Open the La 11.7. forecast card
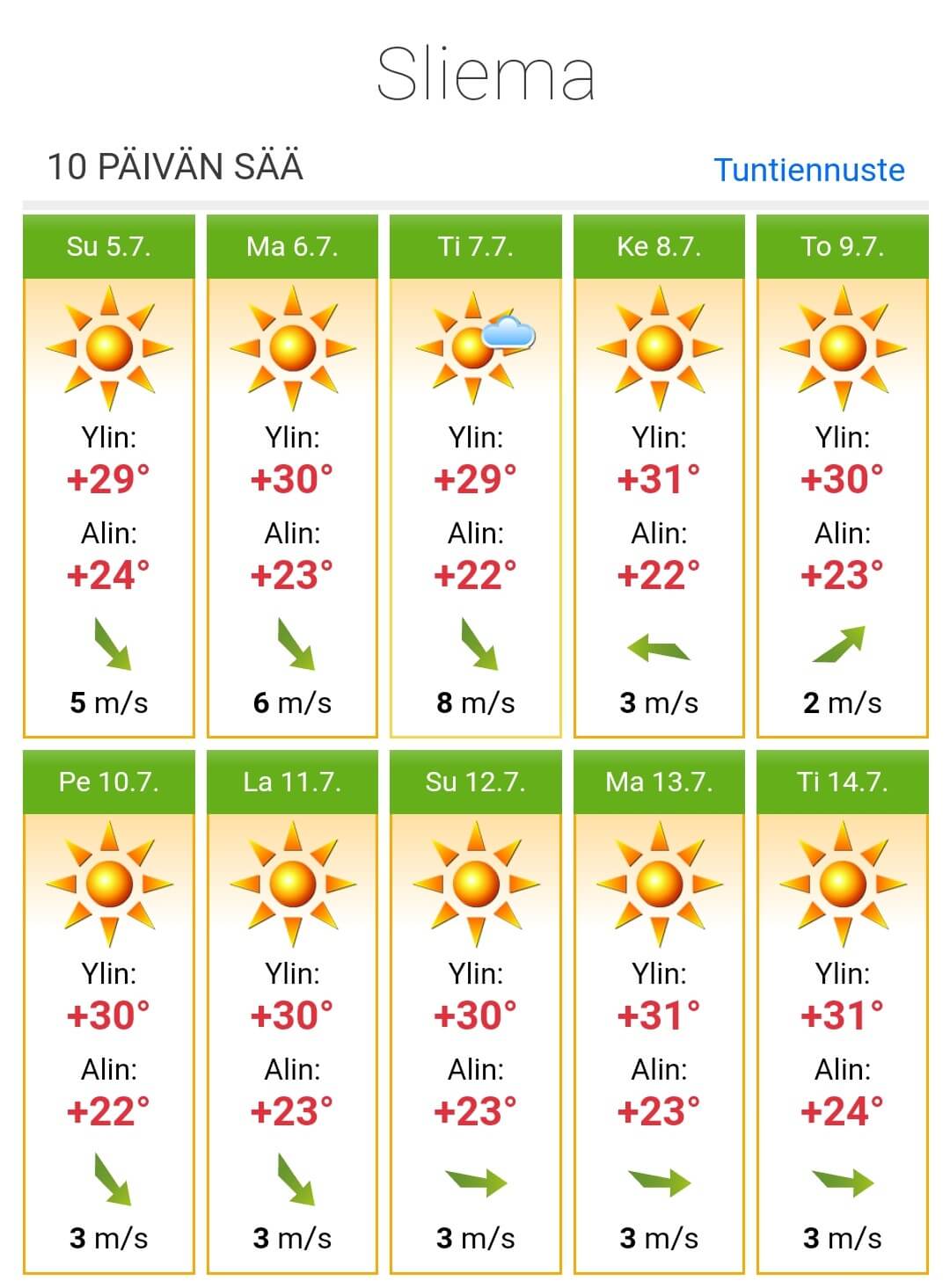The width and height of the screenshot is (950, 1288). pyautogui.click(x=292, y=1012)
